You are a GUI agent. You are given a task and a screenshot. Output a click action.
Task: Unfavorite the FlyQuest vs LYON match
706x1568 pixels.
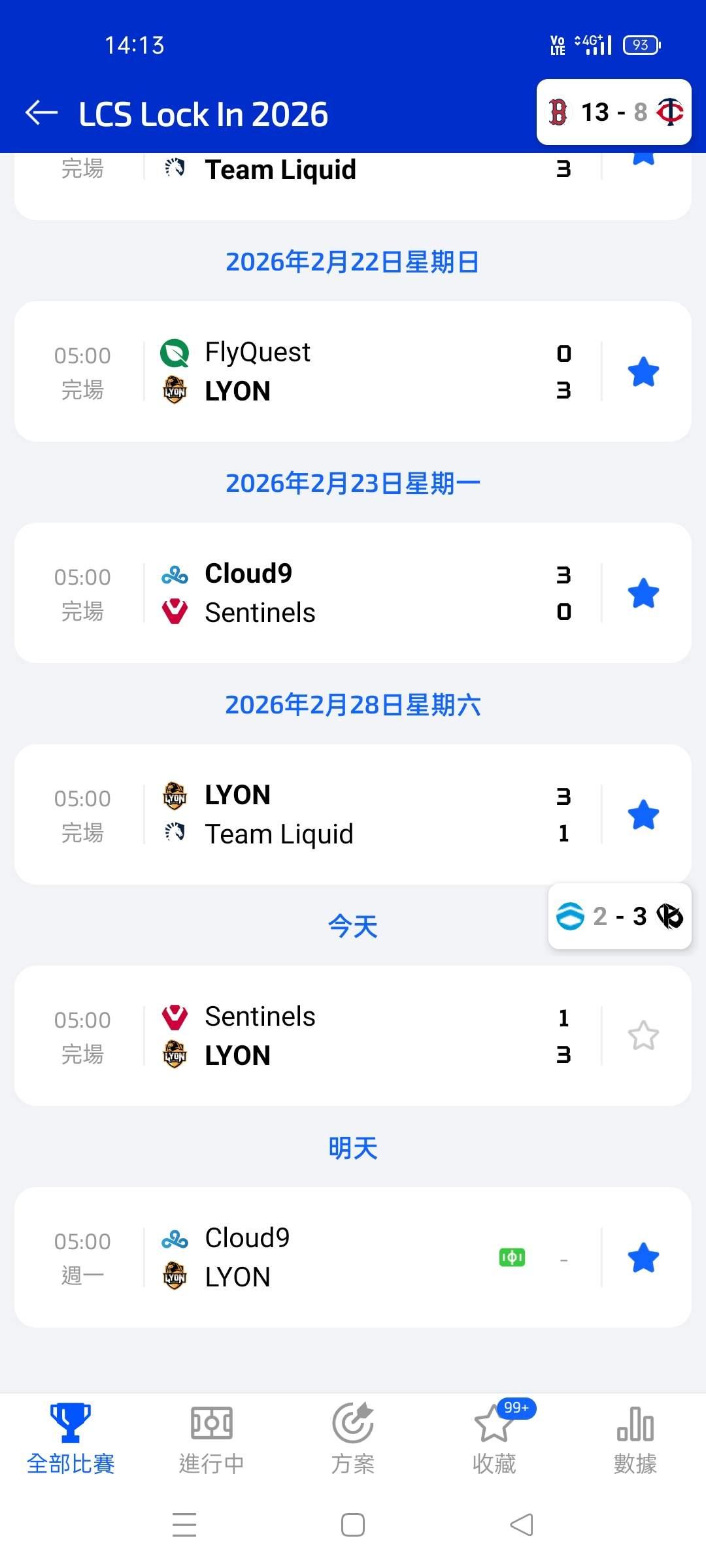(643, 372)
